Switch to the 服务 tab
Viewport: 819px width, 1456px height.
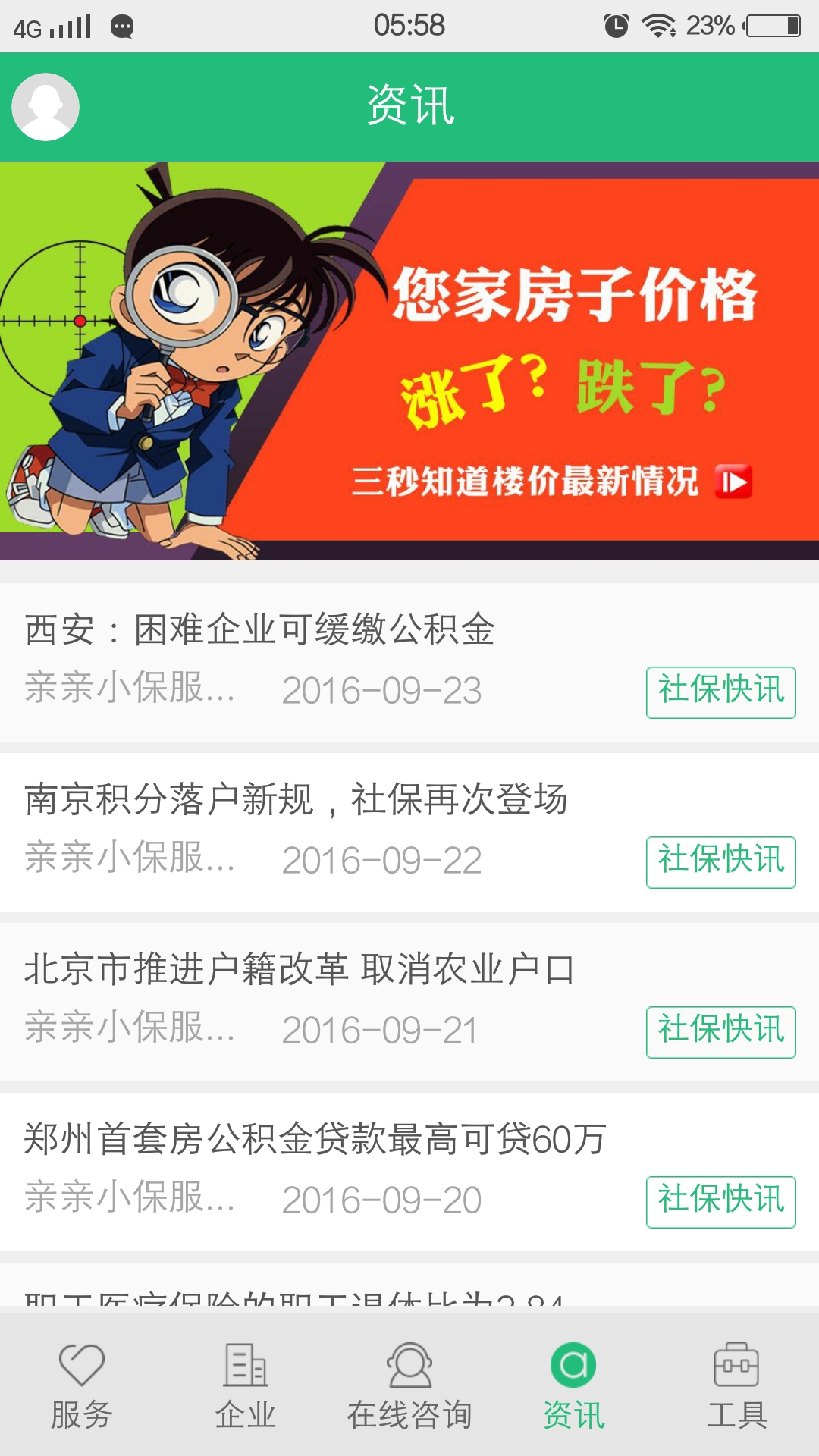82,1385
